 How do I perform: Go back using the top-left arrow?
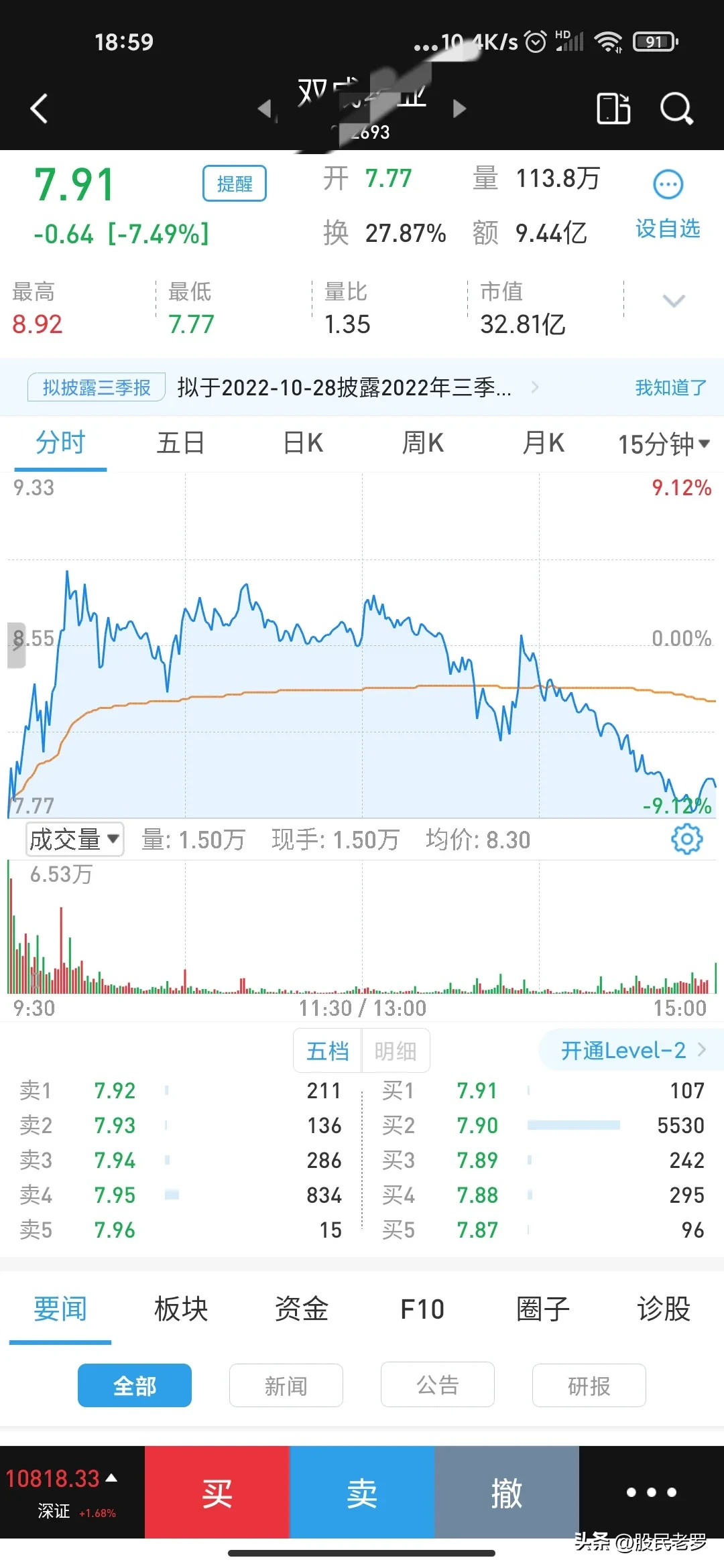[39, 109]
